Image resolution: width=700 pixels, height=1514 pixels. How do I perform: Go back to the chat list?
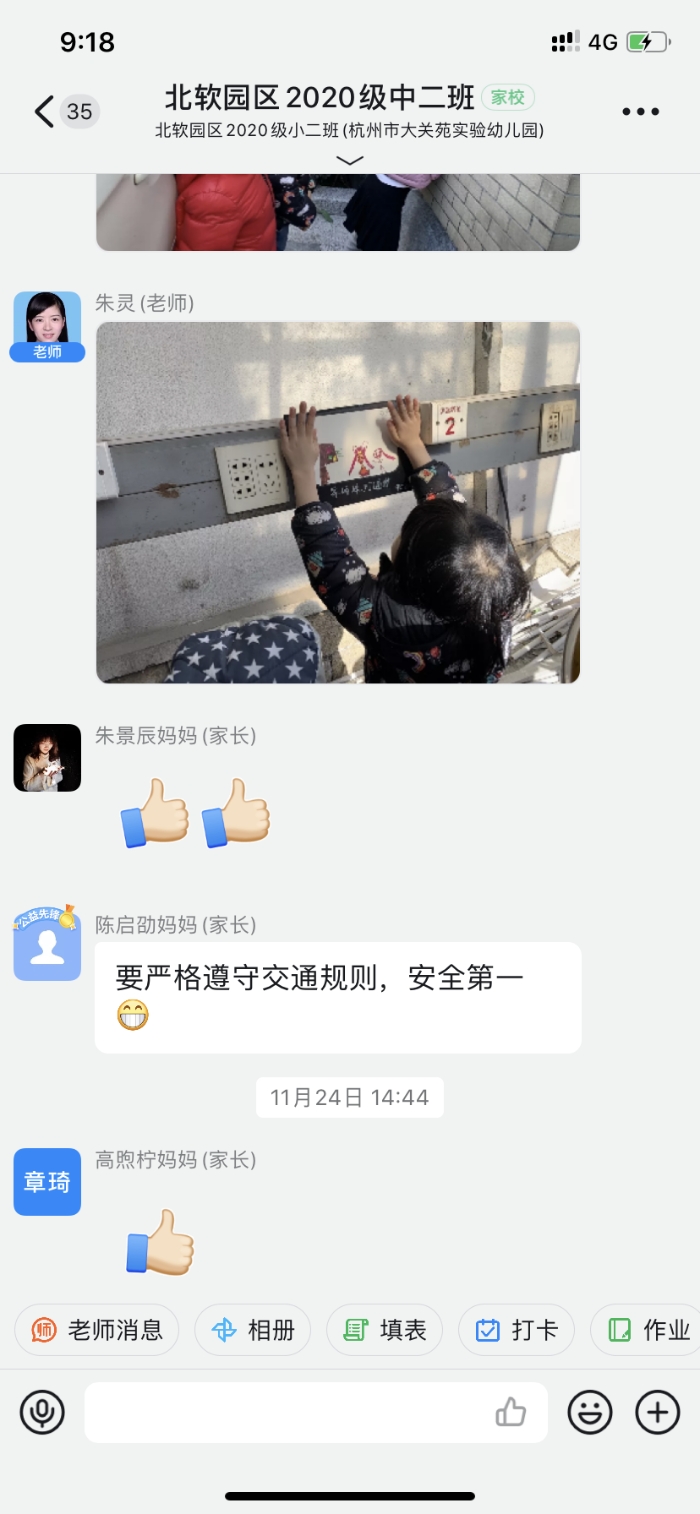point(45,111)
